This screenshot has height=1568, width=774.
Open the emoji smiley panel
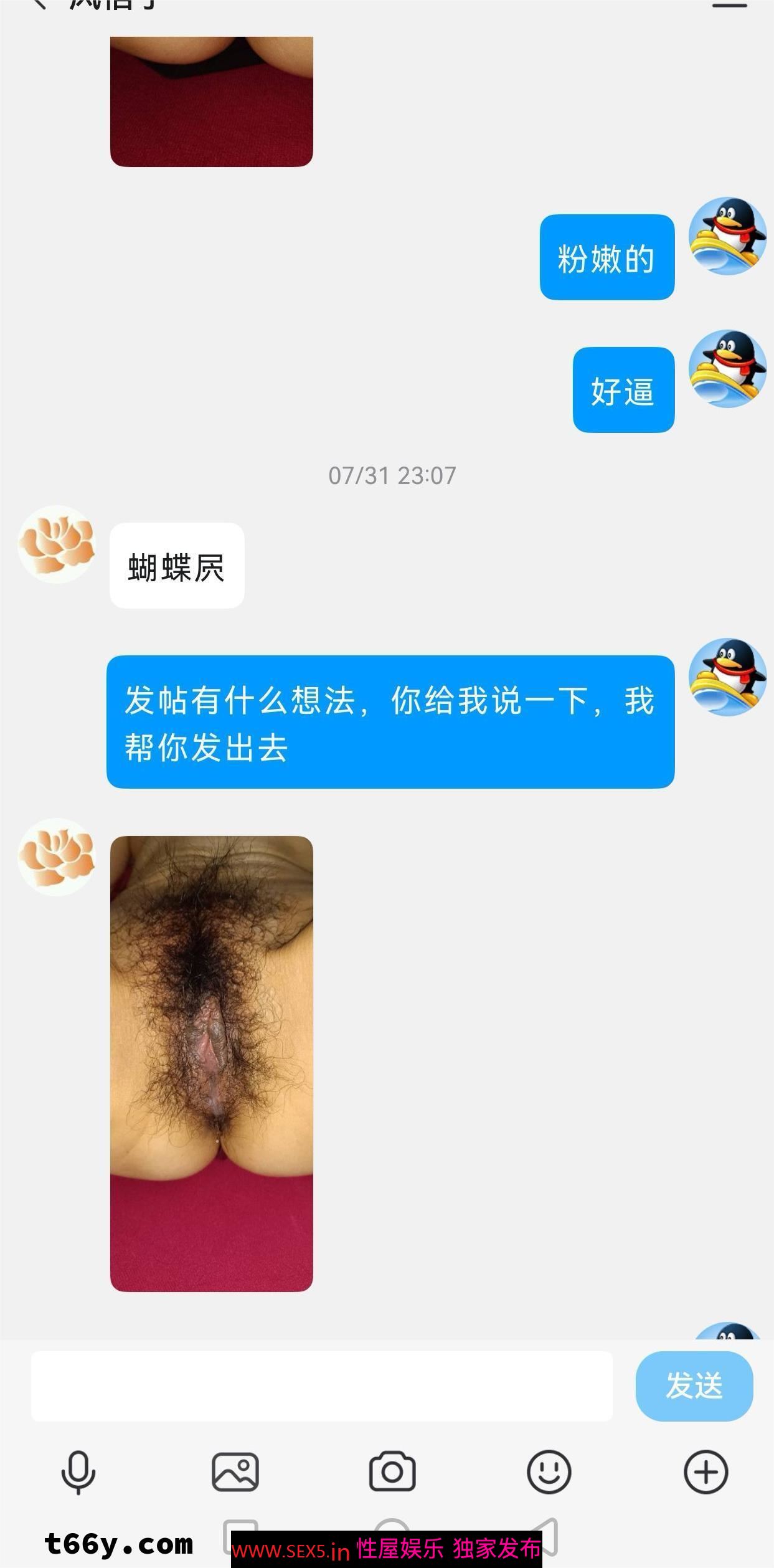coord(549,1472)
